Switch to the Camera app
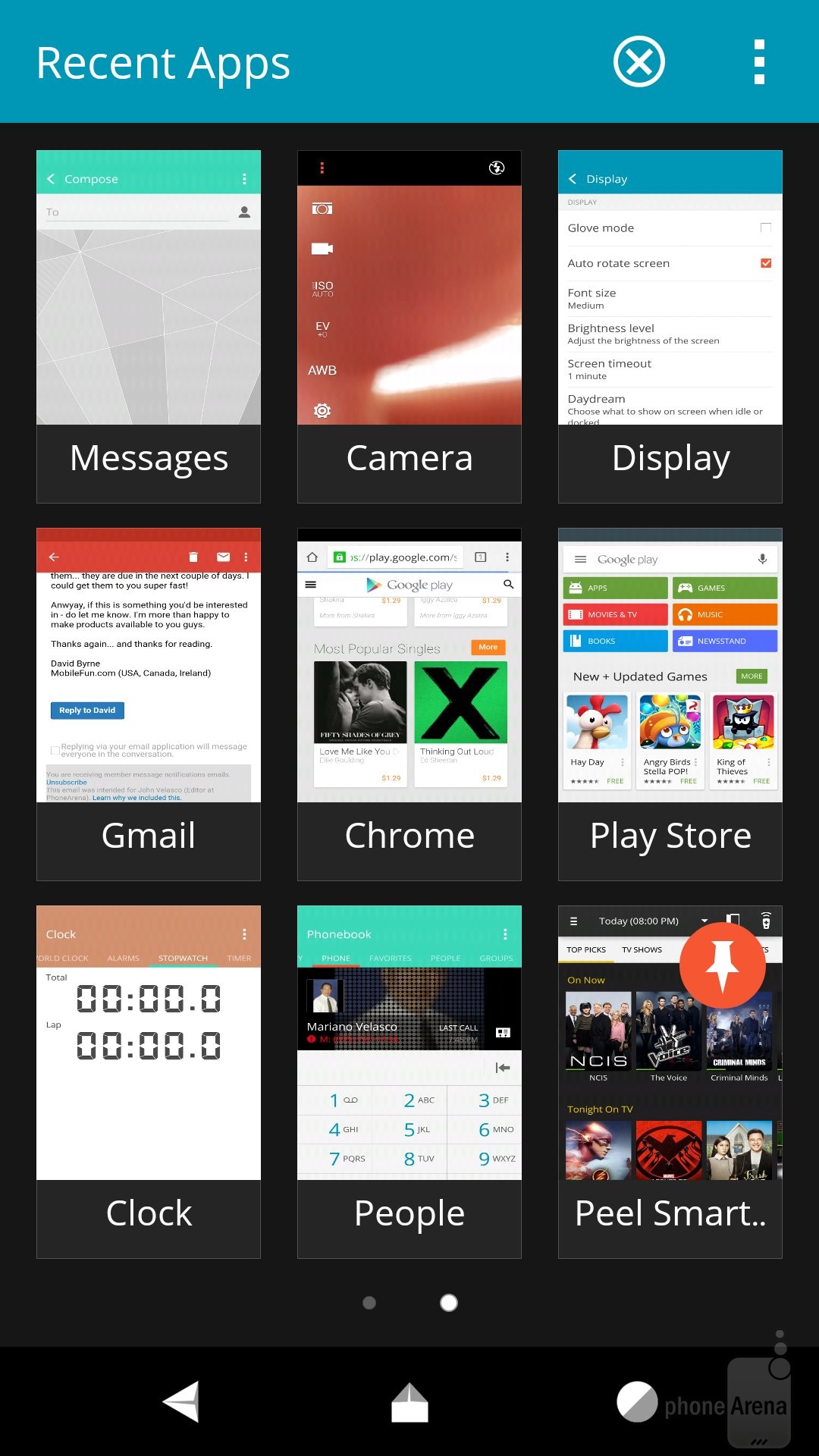Screen dimensions: 819x1456 [x=409, y=326]
